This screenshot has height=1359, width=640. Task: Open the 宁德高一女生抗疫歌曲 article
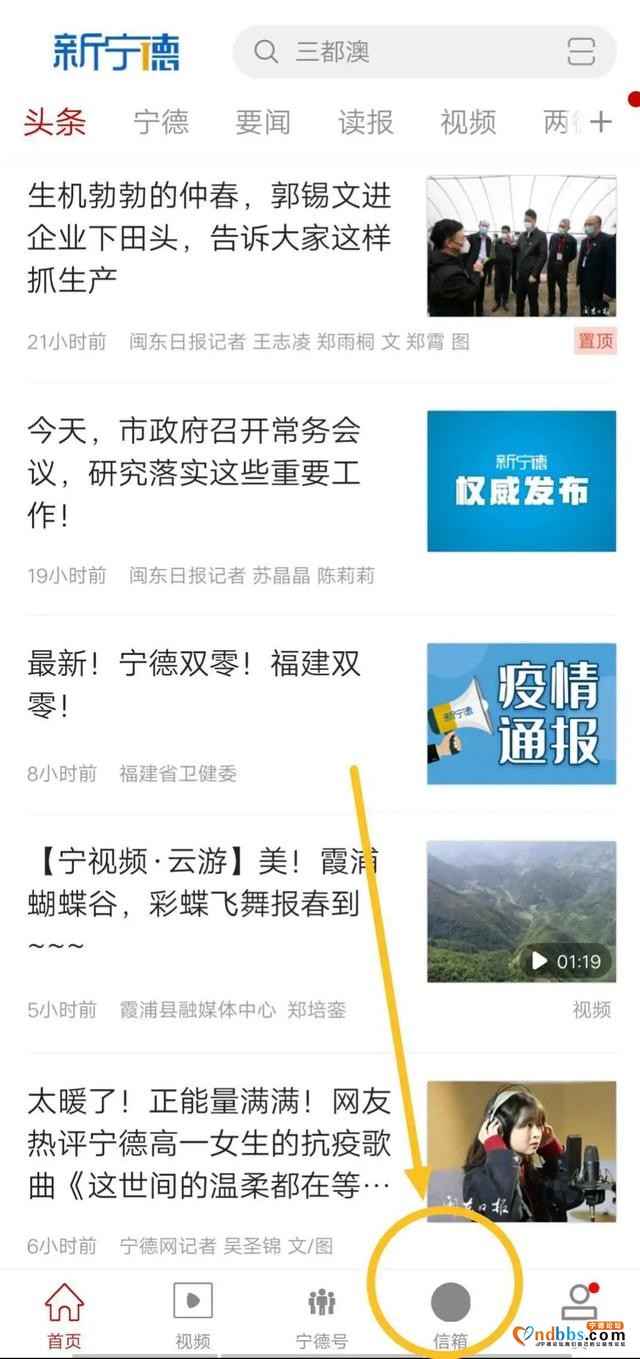209,1143
